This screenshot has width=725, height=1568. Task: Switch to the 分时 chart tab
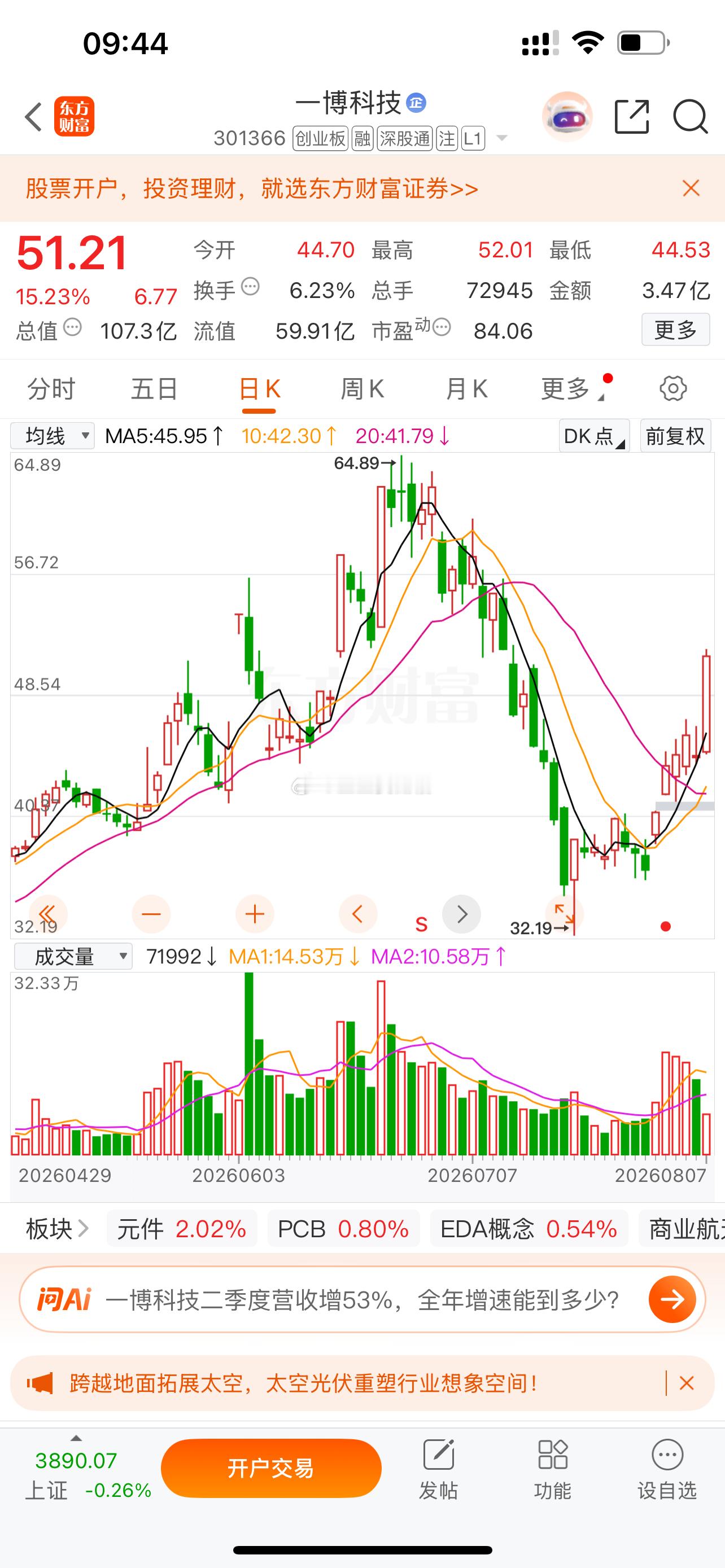click(x=51, y=388)
